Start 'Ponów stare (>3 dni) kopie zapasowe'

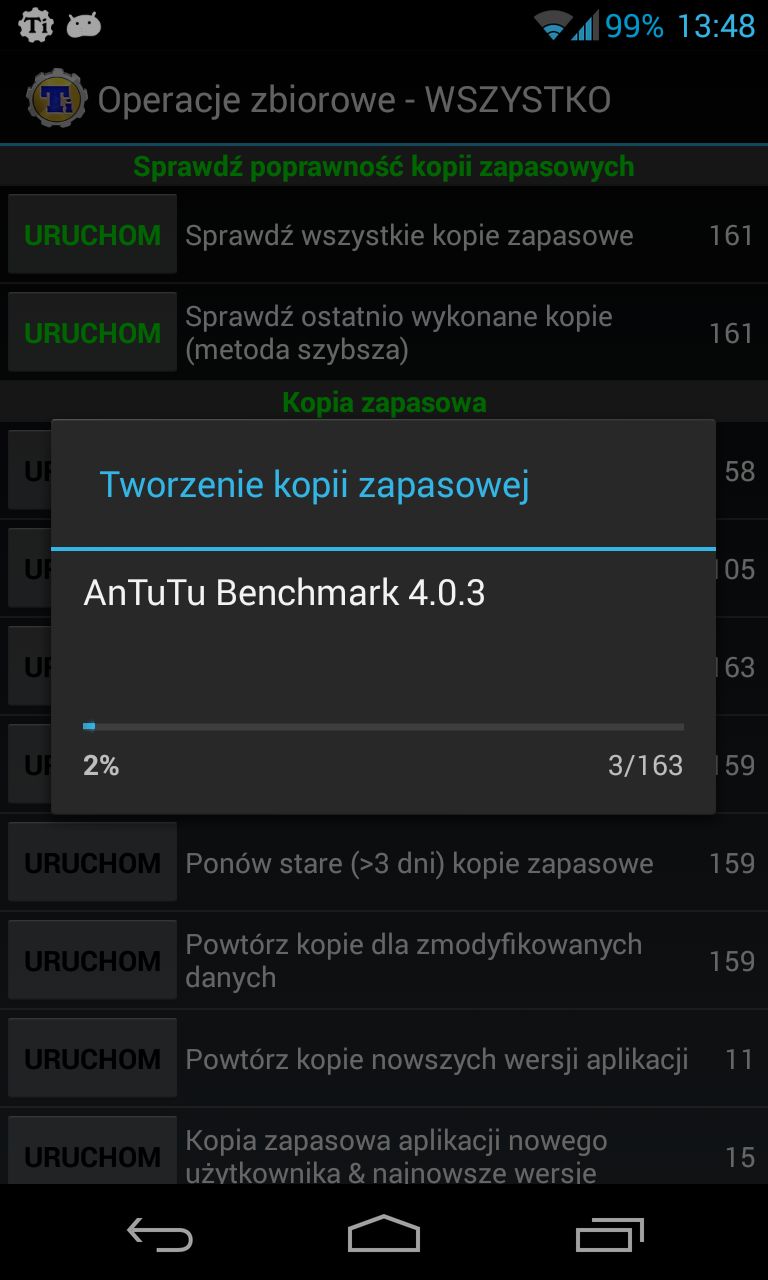92,863
